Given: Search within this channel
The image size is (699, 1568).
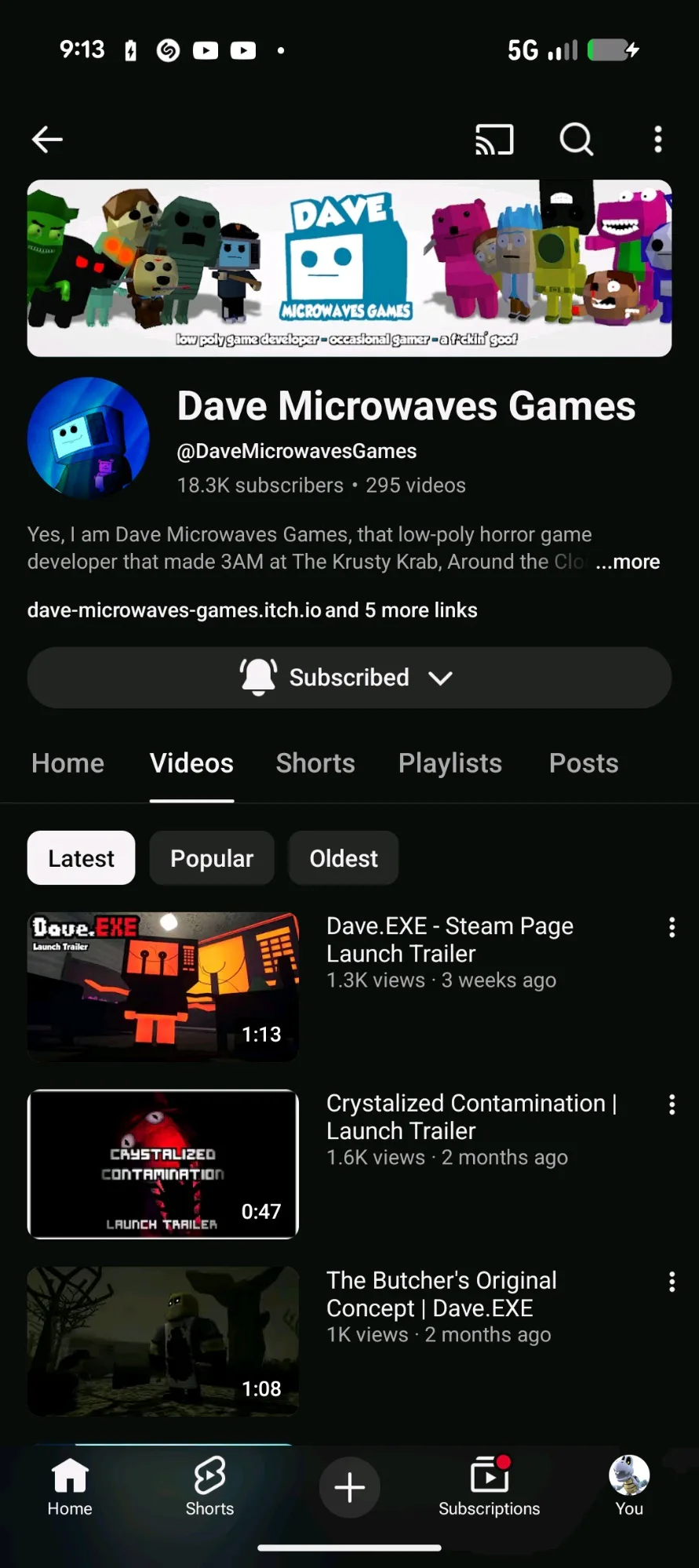Looking at the screenshot, I should [576, 140].
